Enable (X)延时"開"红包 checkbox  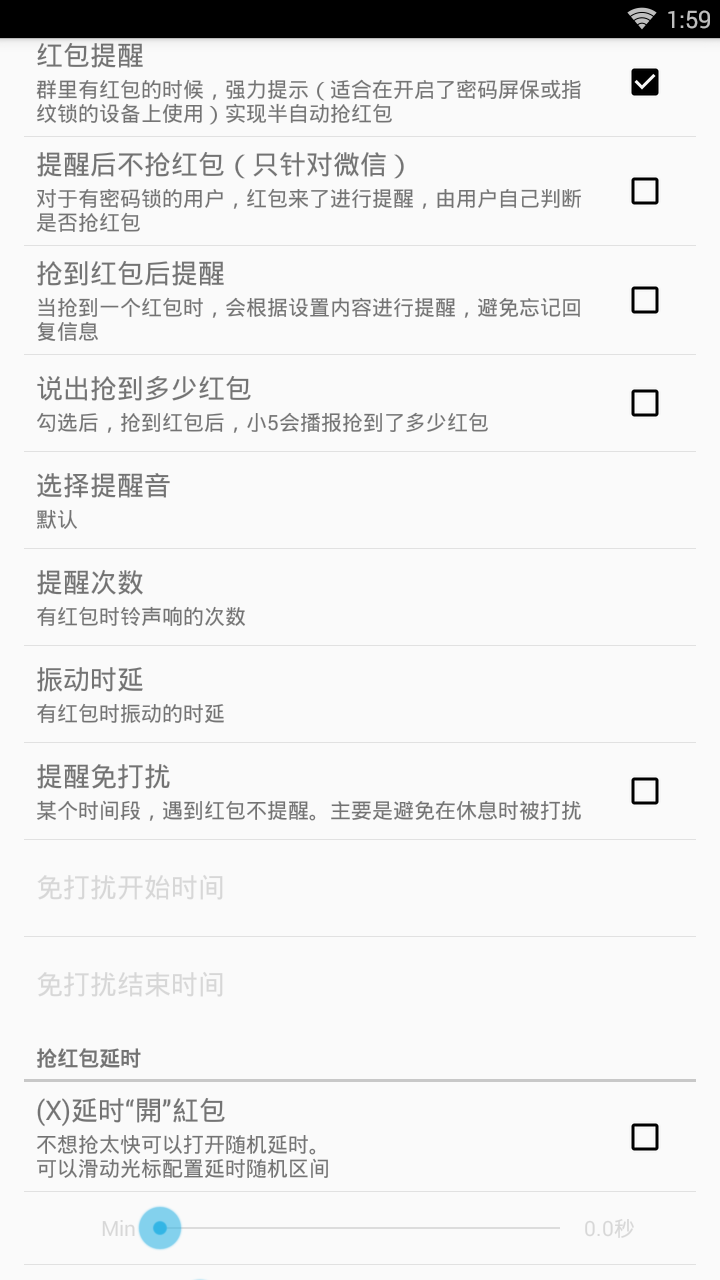click(645, 1137)
